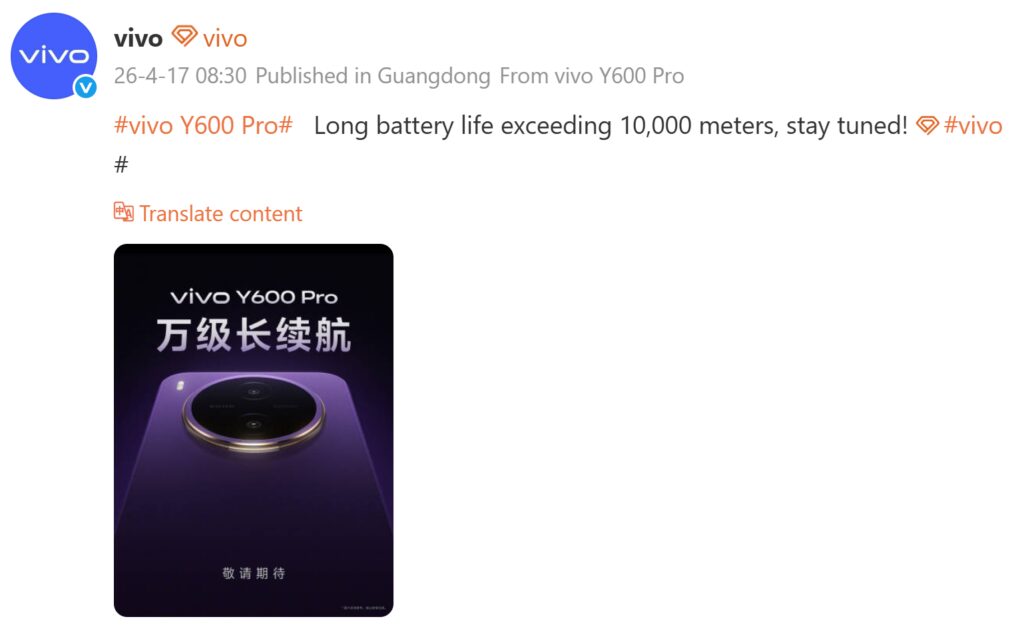Open the Y600 Pro poster image
This screenshot has width=1024, height=629.
[253, 430]
